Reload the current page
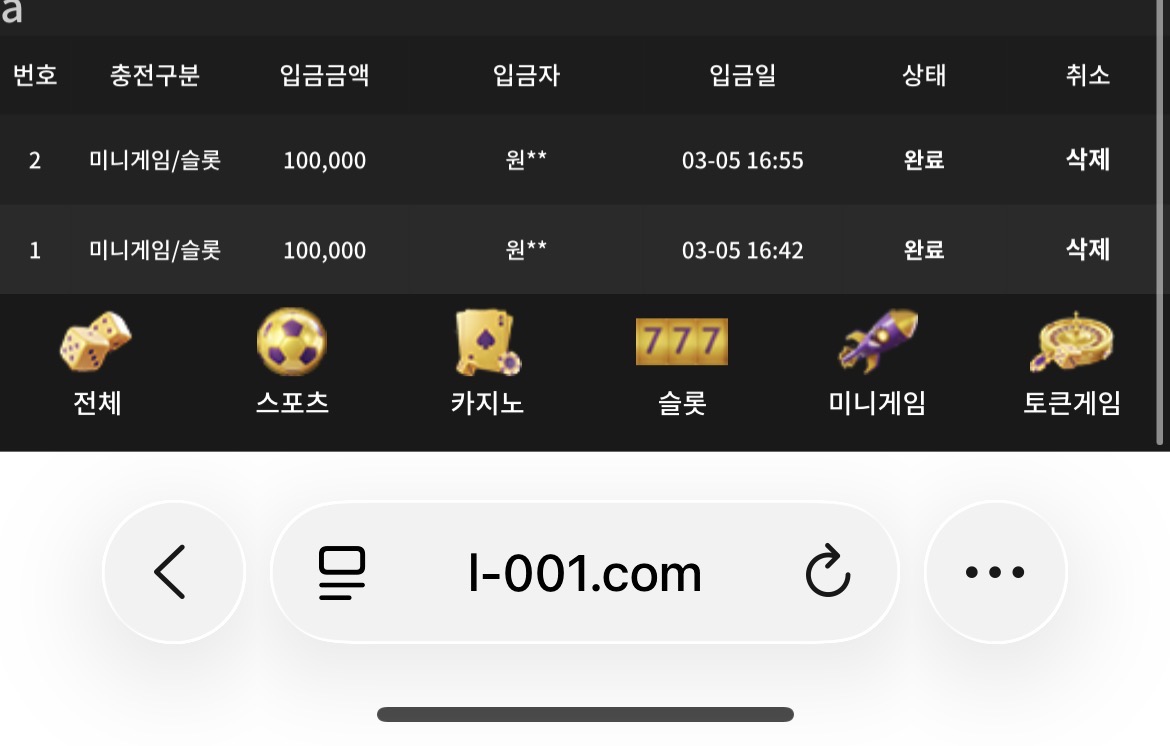 [828, 574]
